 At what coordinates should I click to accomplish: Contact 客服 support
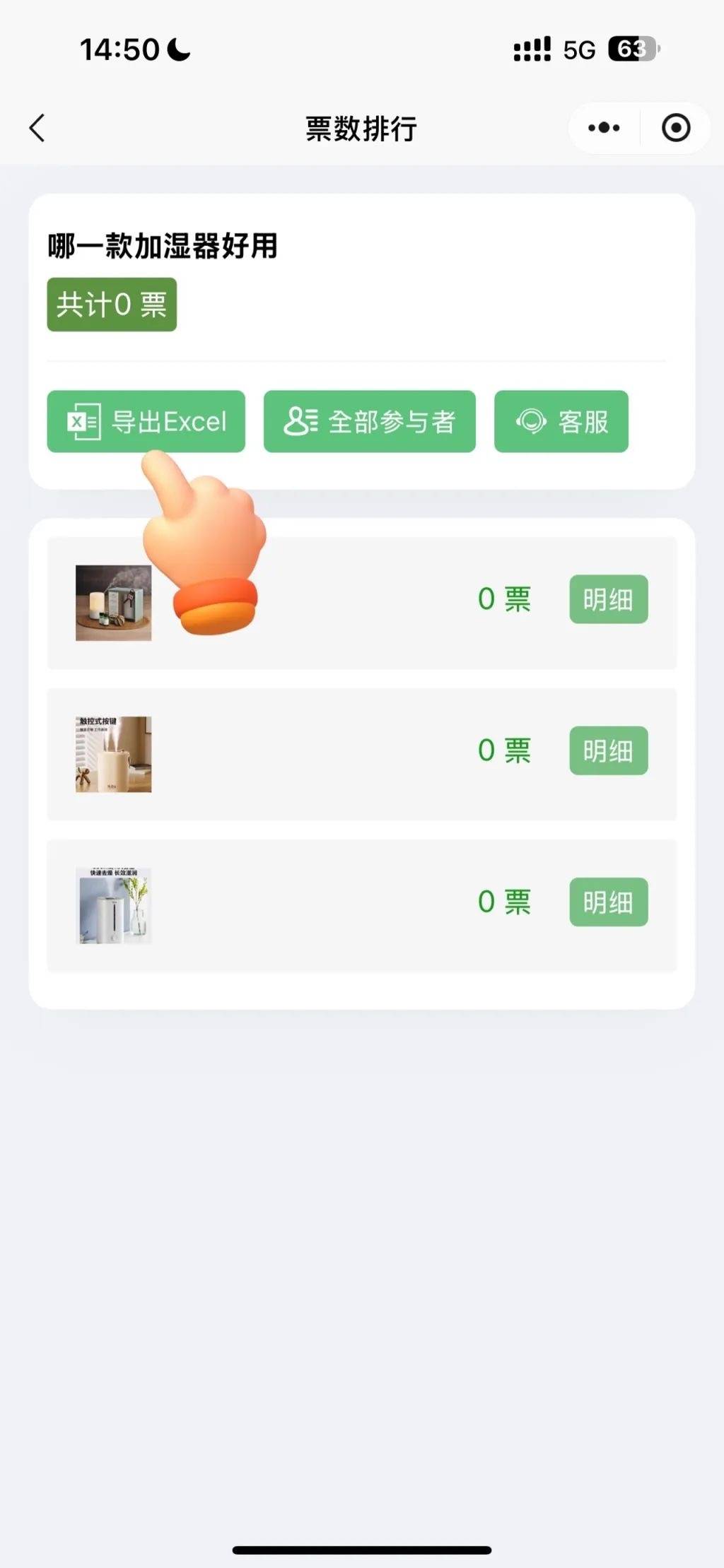[561, 422]
